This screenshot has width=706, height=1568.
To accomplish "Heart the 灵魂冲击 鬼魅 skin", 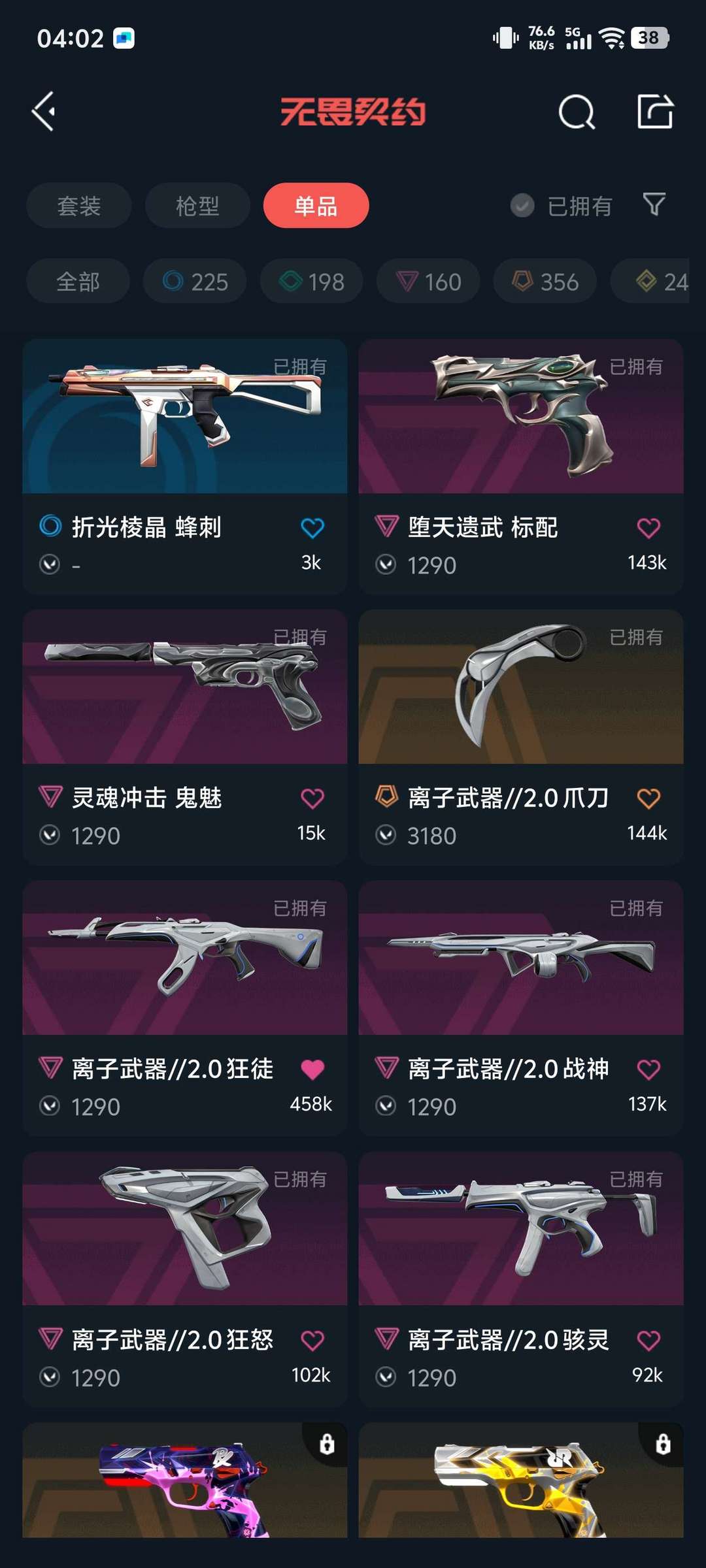I will [314, 797].
